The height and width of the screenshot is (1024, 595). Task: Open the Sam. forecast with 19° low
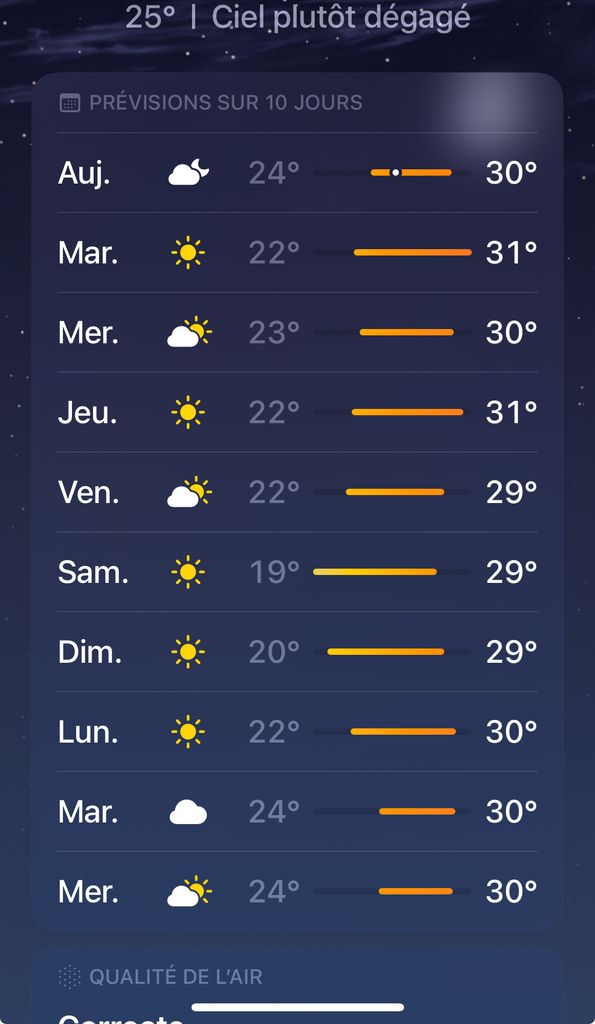pyautogui.click(x=297, y=571)
